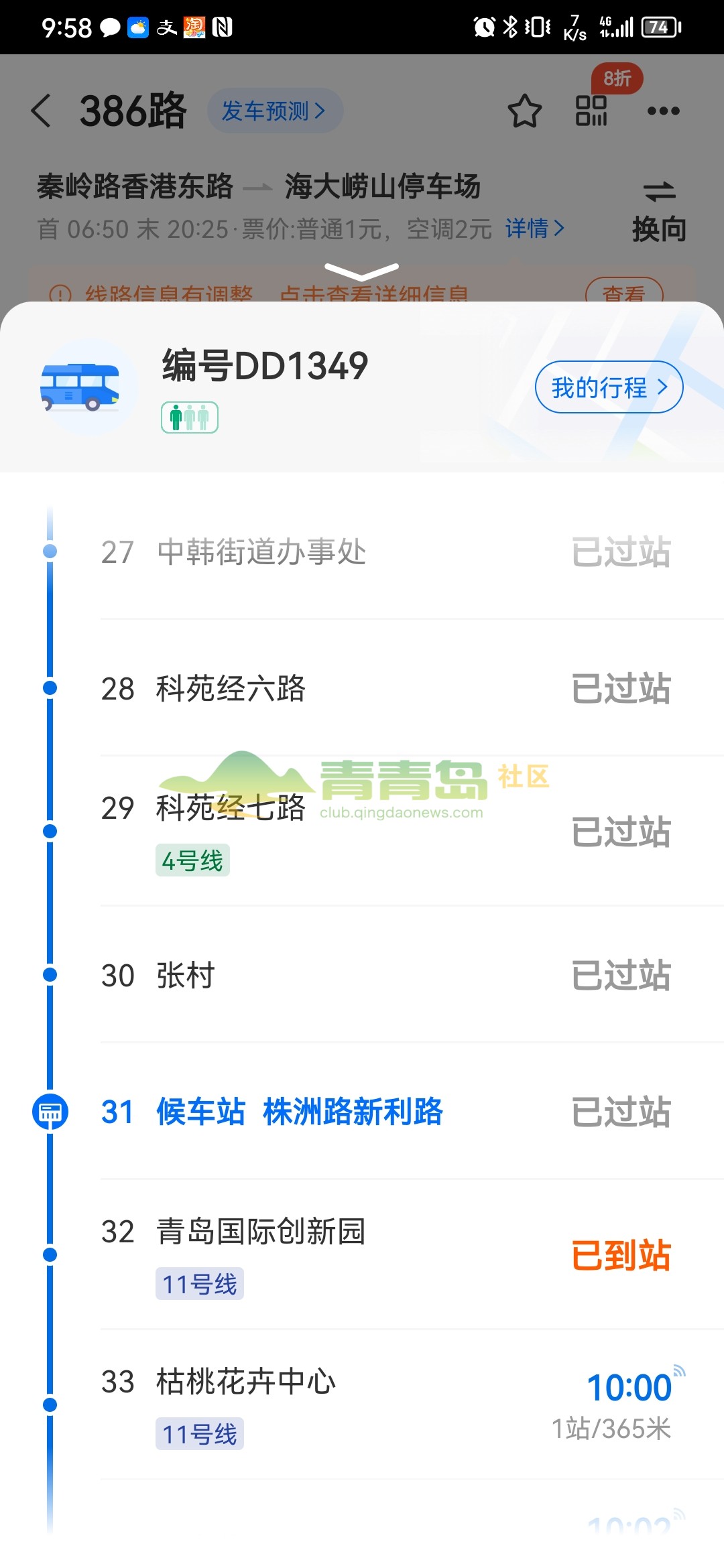Open the three-dot overflow menu
This screenshot has height=1568, width=724.
(663, 111)
